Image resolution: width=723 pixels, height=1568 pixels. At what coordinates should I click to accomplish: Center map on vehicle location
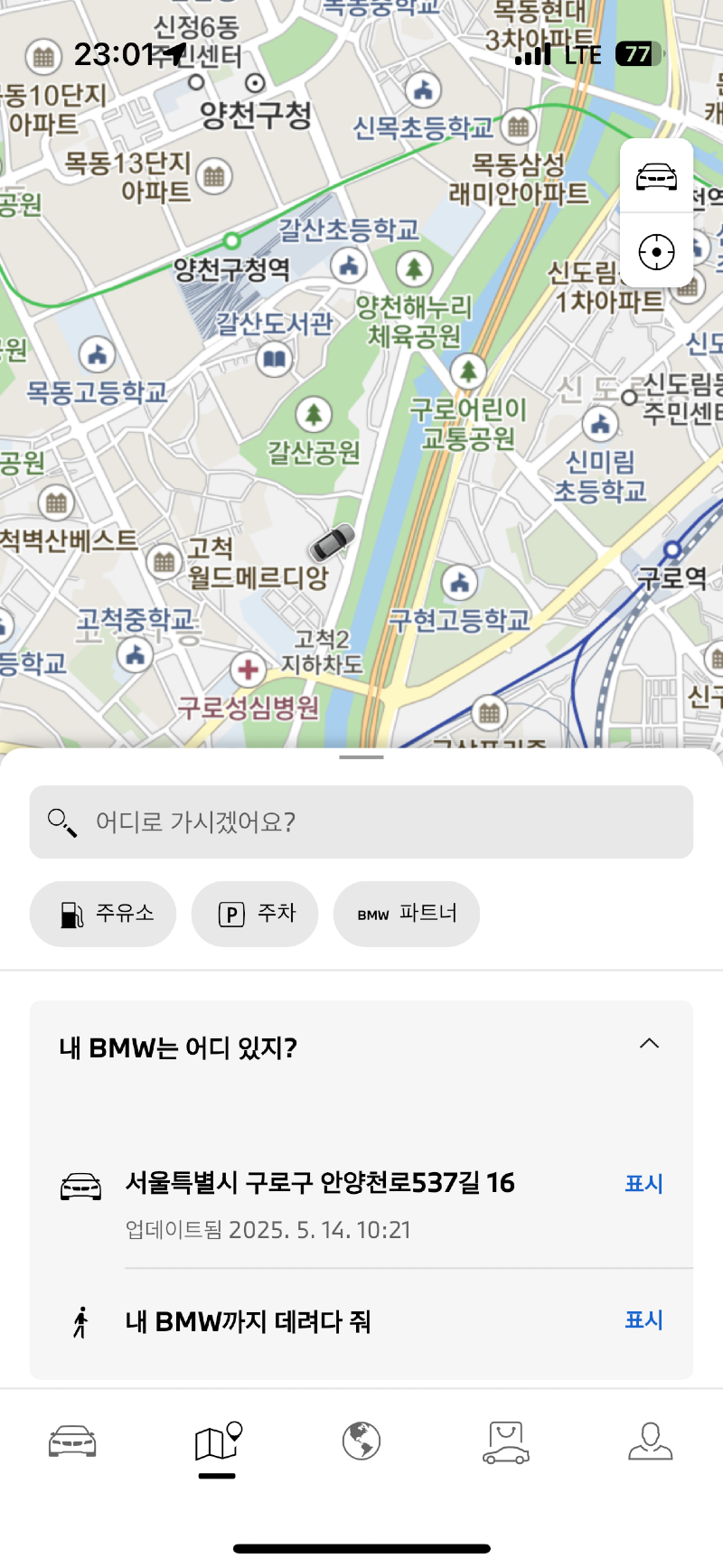(x=656, y=177)
